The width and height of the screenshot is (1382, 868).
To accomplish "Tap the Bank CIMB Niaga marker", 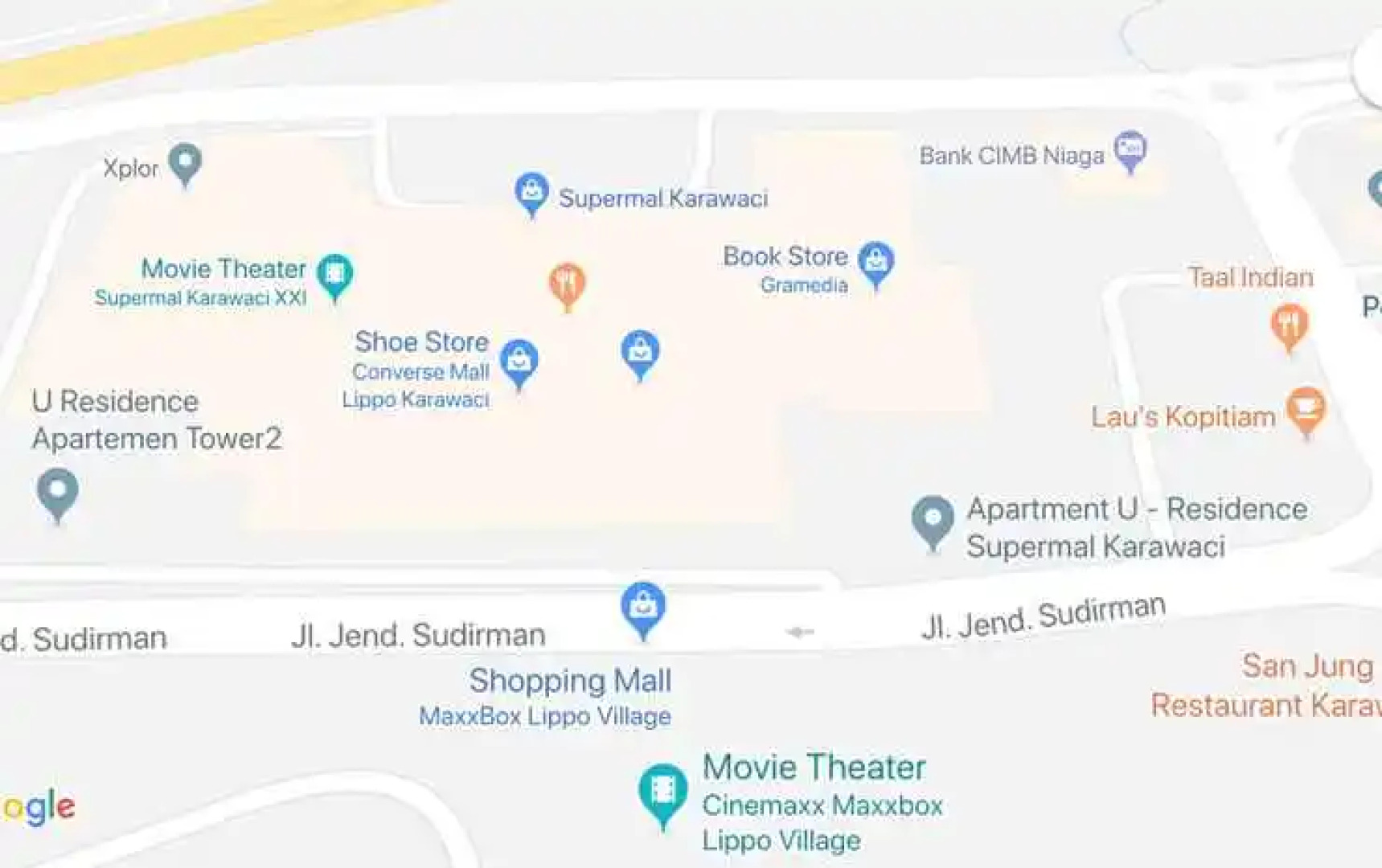I will point(1130,149).
